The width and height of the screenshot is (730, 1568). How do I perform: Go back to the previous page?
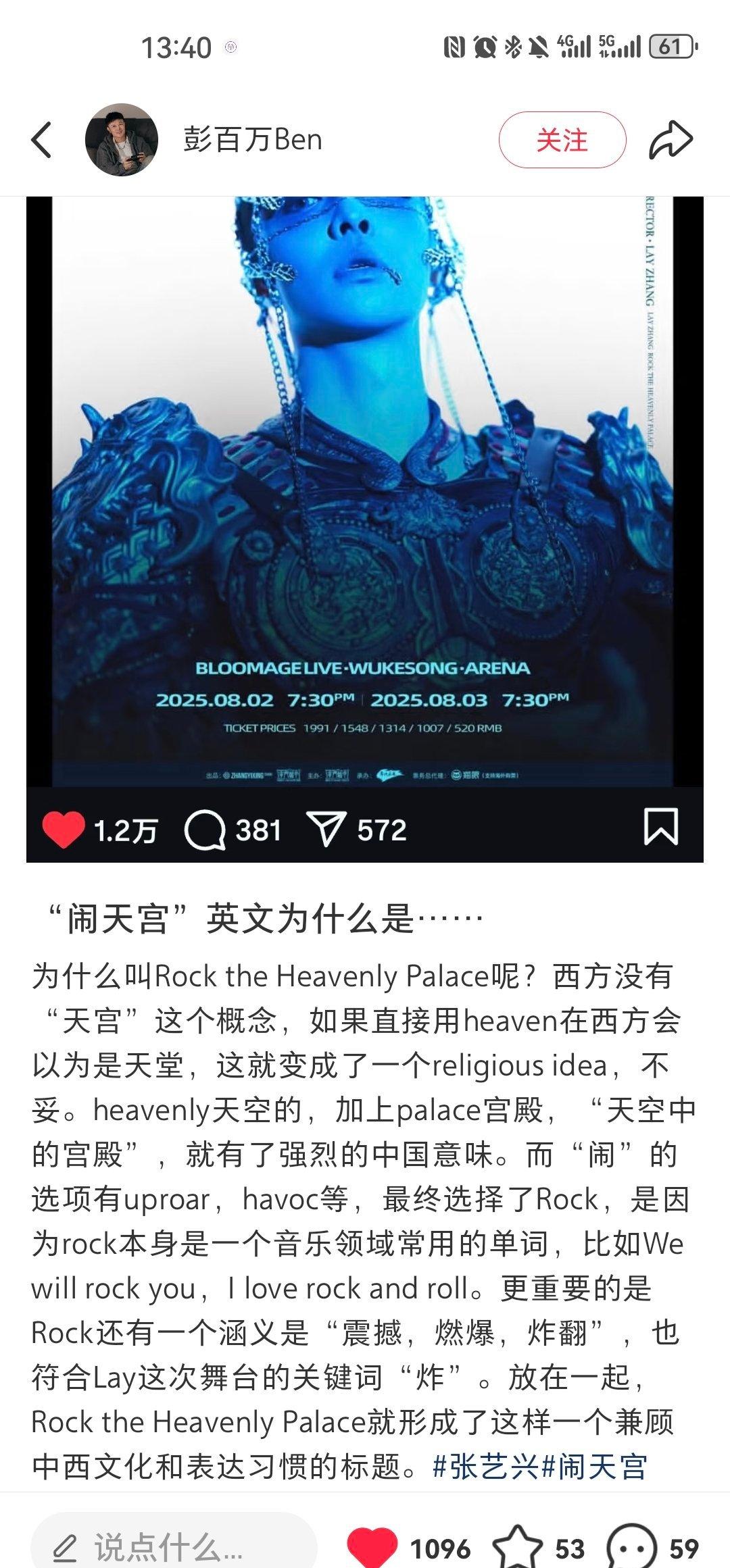(42, 140)
